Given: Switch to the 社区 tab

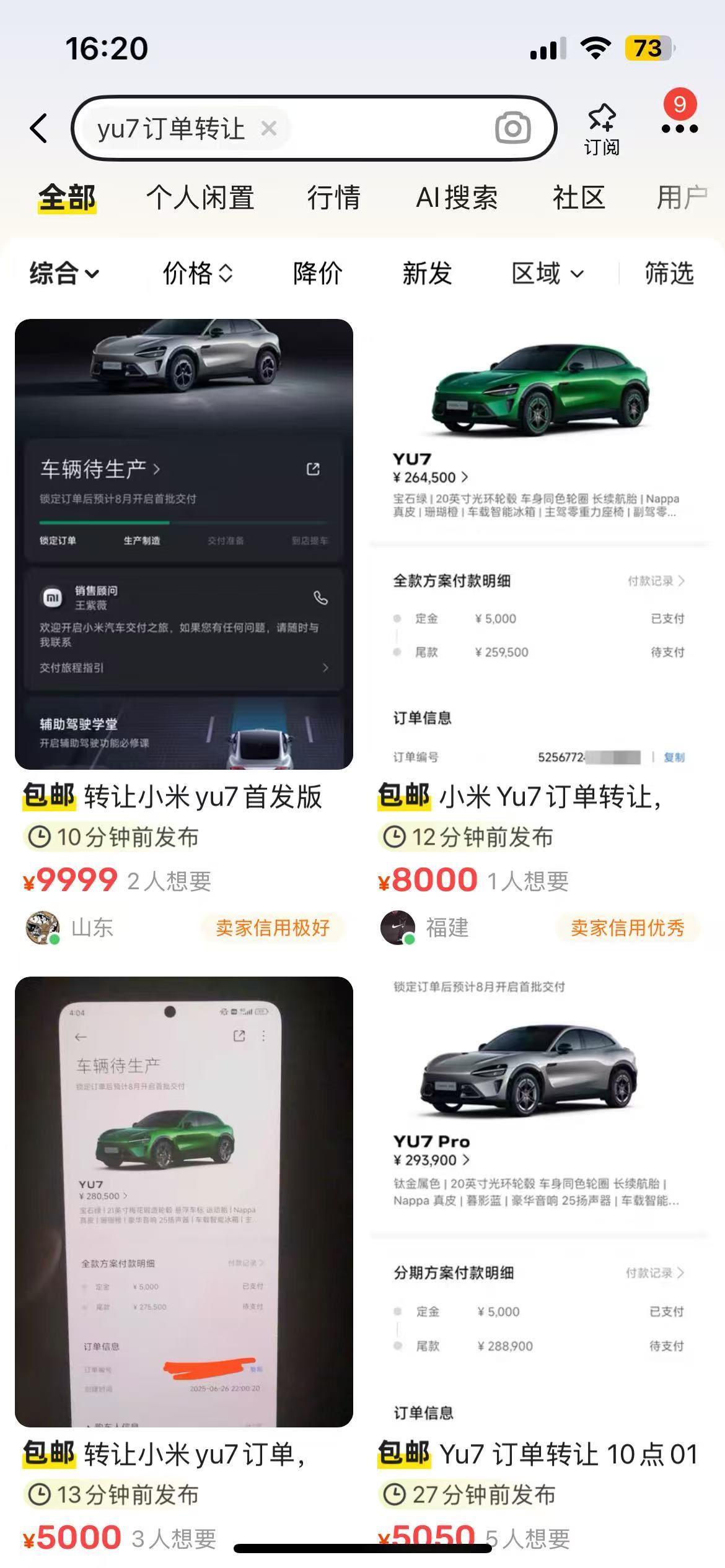Looking at the screenshot, I should (578, 198).
